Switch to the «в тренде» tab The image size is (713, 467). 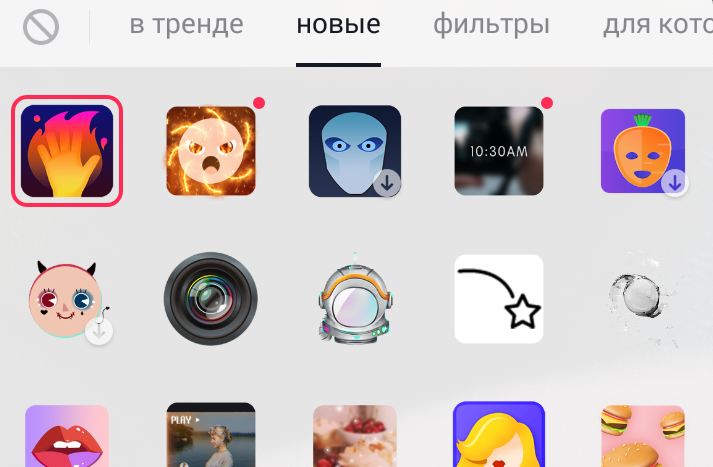(187, 25)
